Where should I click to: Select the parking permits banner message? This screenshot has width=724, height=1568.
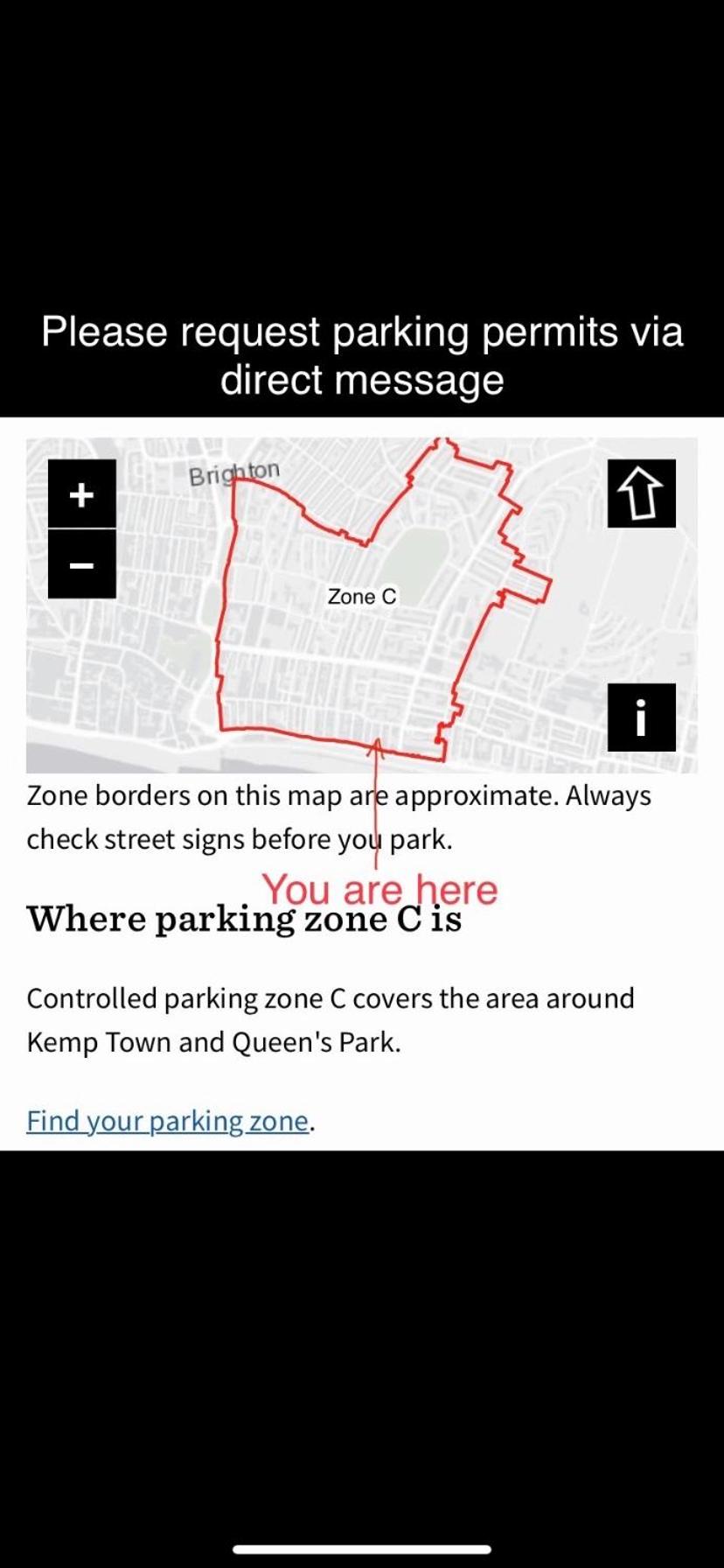click(362, 354)
